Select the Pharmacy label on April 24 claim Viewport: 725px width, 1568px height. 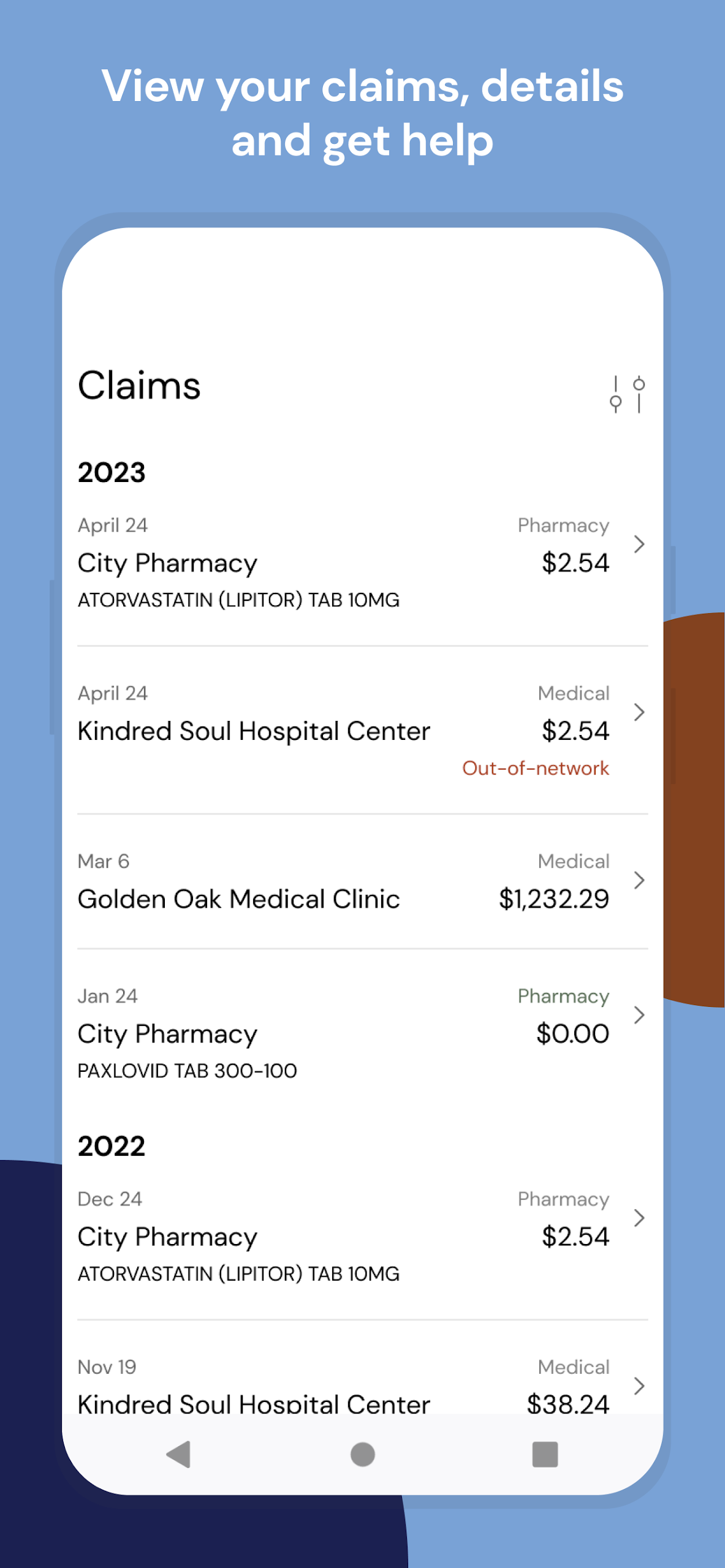click(x=562, y=525)
